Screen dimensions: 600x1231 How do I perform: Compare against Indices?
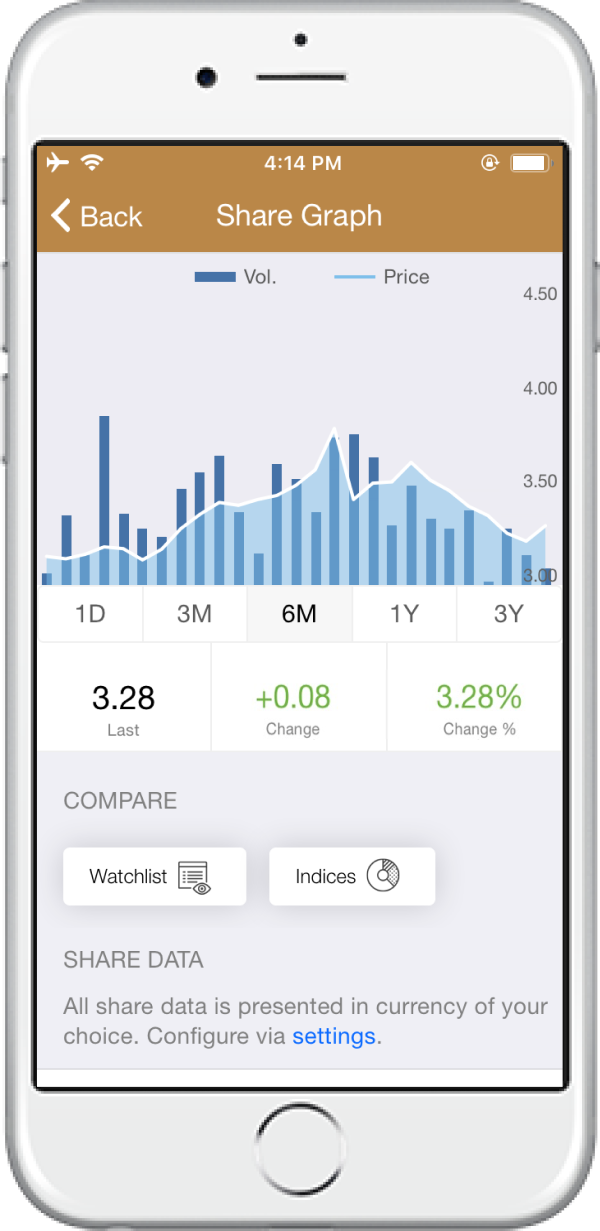351,877
